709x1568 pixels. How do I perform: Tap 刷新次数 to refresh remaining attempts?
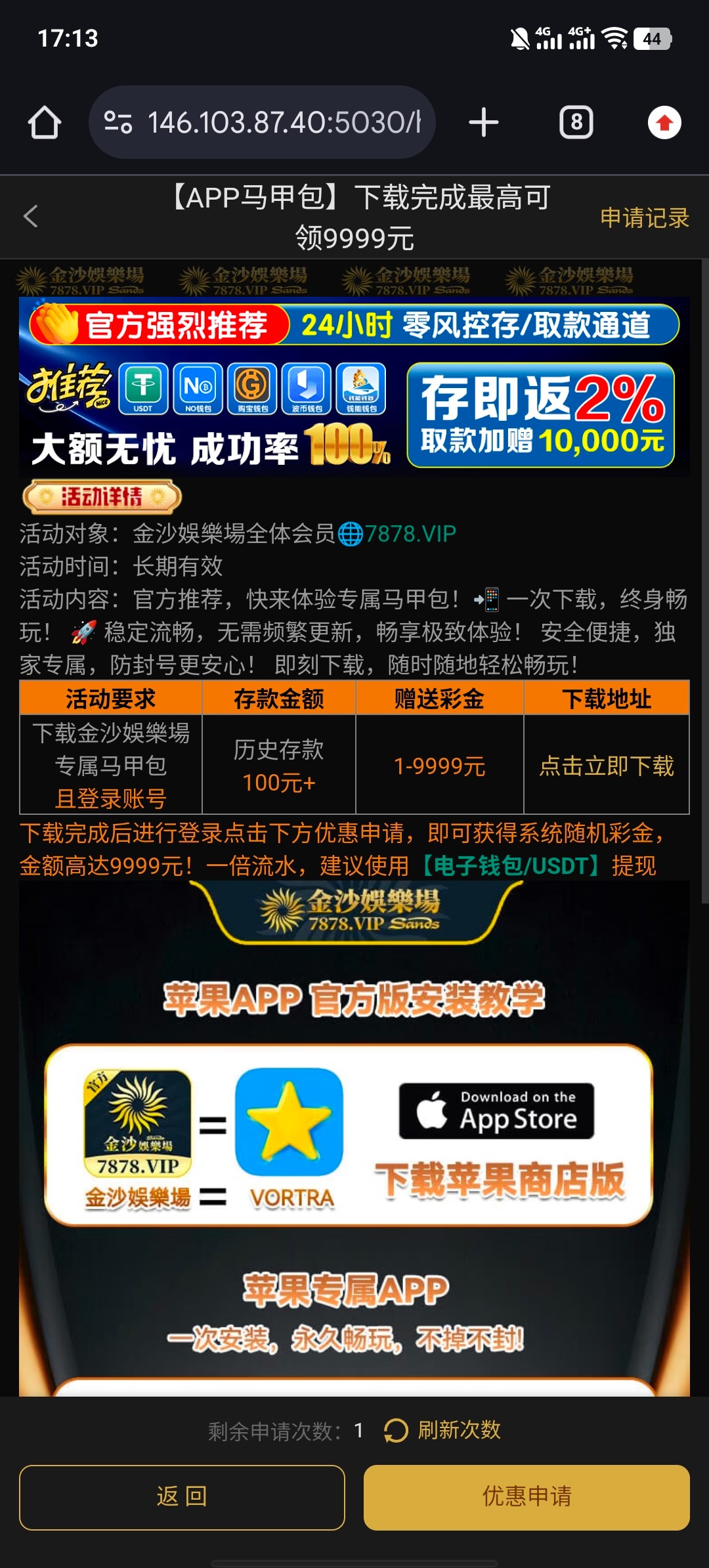[443, 1429]
